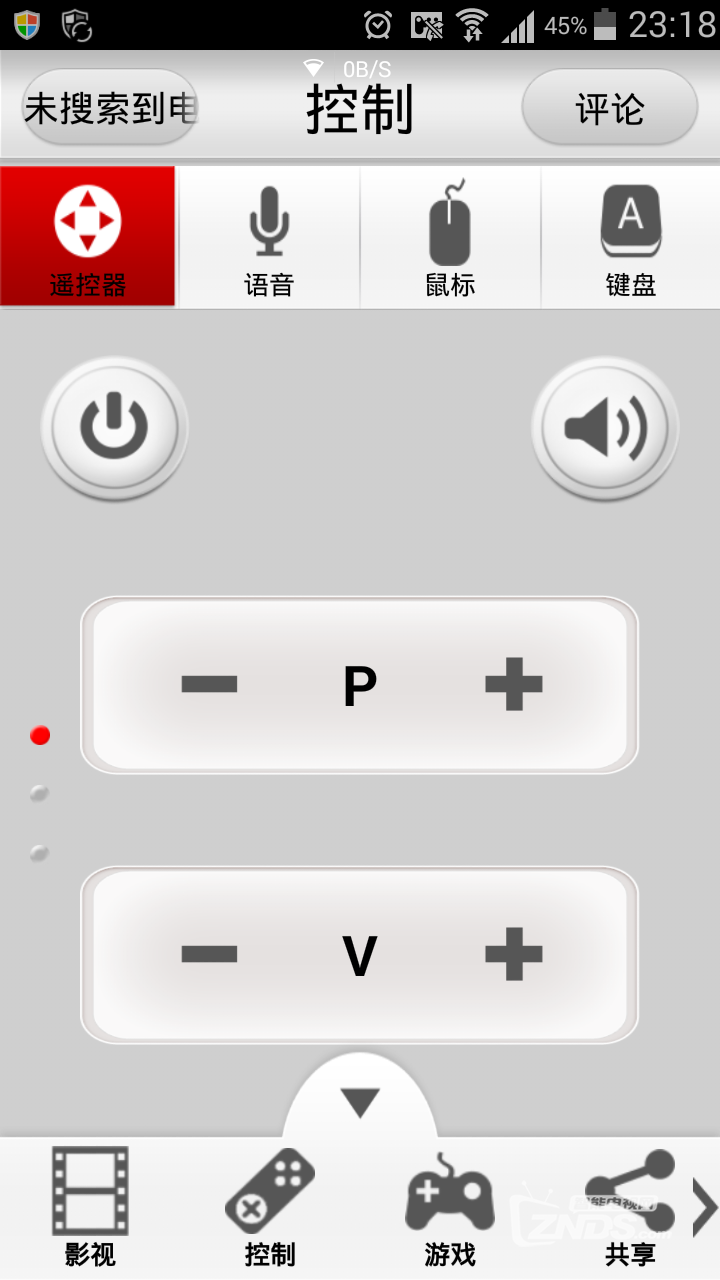Collapse the panel with down arrow
This screenshot has height=1280, width=720.
[360, 1102]
